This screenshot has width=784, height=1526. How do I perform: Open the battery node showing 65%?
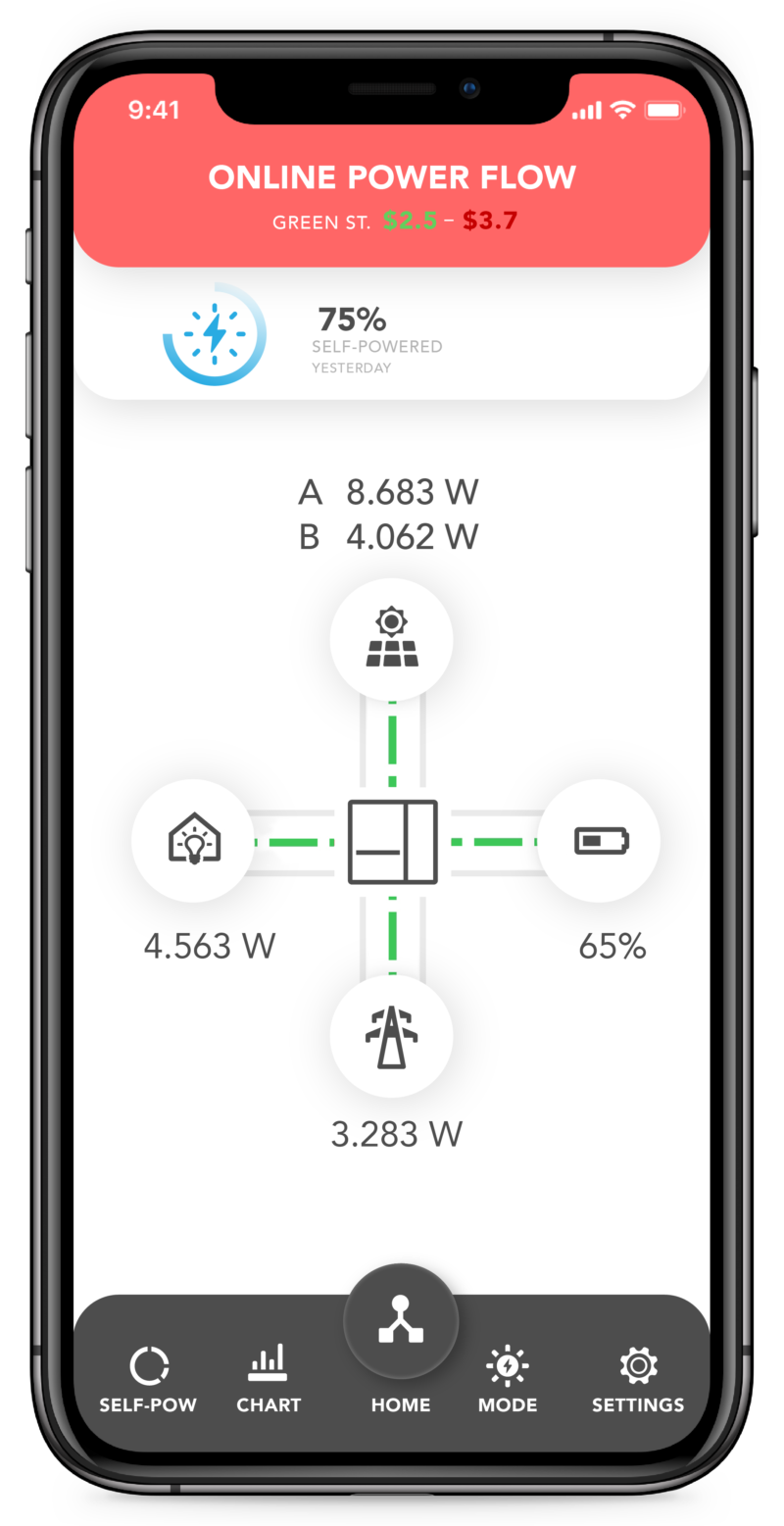point(600,840)
